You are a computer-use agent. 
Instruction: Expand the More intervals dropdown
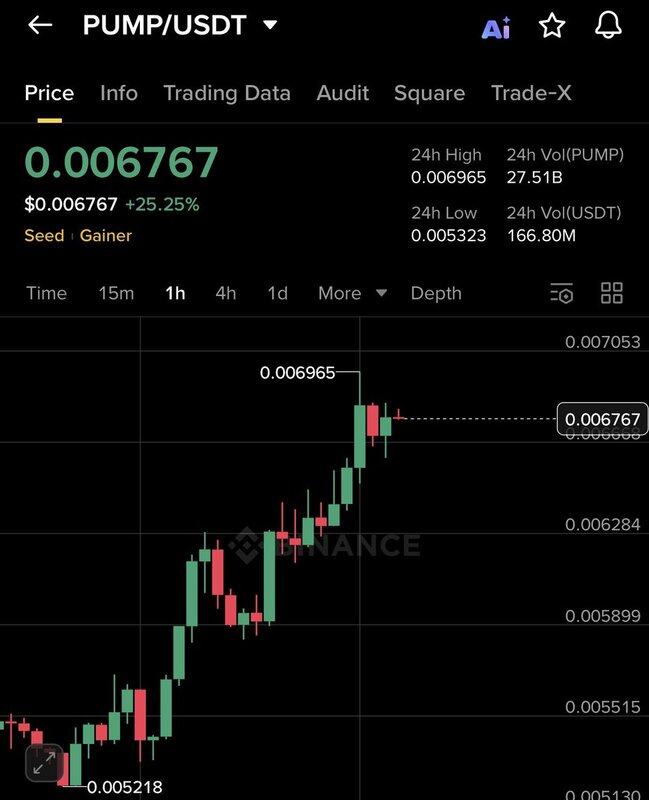(352, 293)
